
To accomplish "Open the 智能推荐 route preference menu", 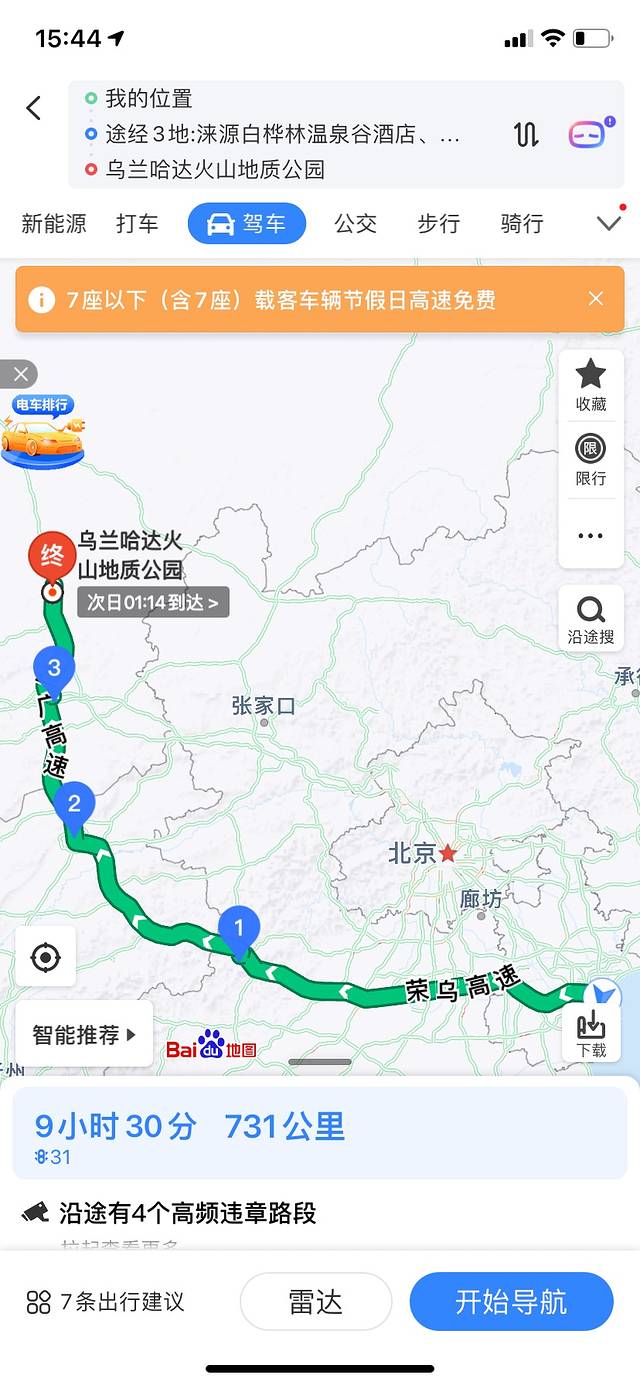I will (x=84, y=1034).
